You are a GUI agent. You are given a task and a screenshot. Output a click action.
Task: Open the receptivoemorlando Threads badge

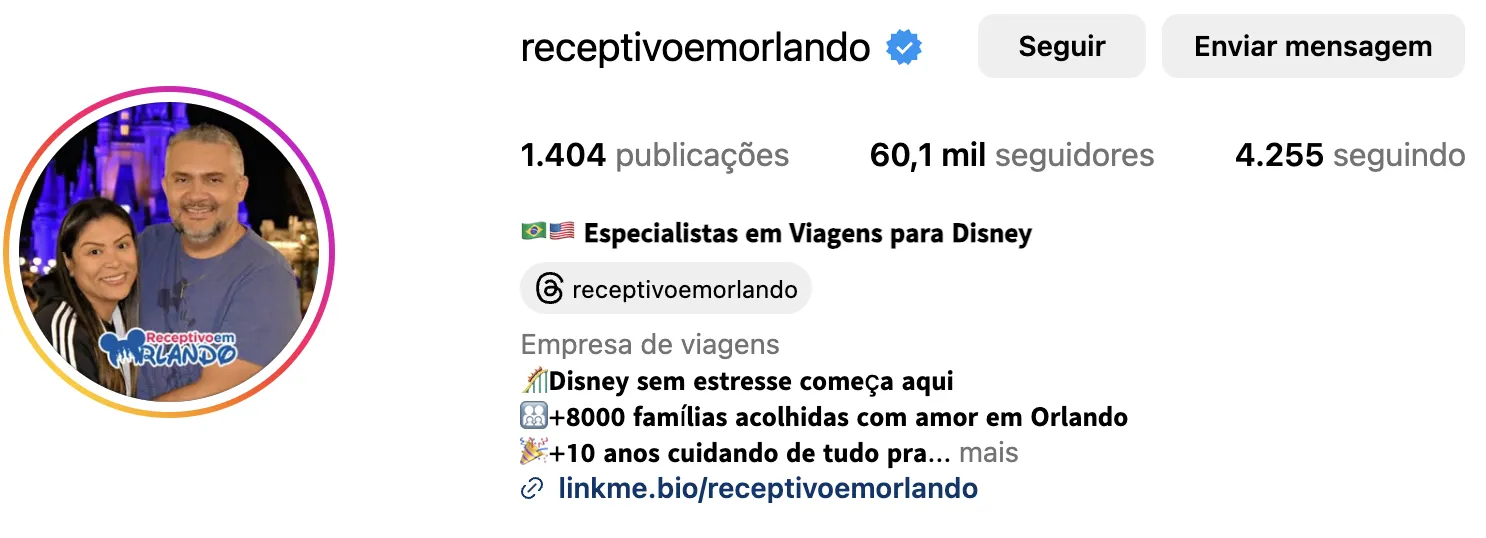[x=666, y=290]
